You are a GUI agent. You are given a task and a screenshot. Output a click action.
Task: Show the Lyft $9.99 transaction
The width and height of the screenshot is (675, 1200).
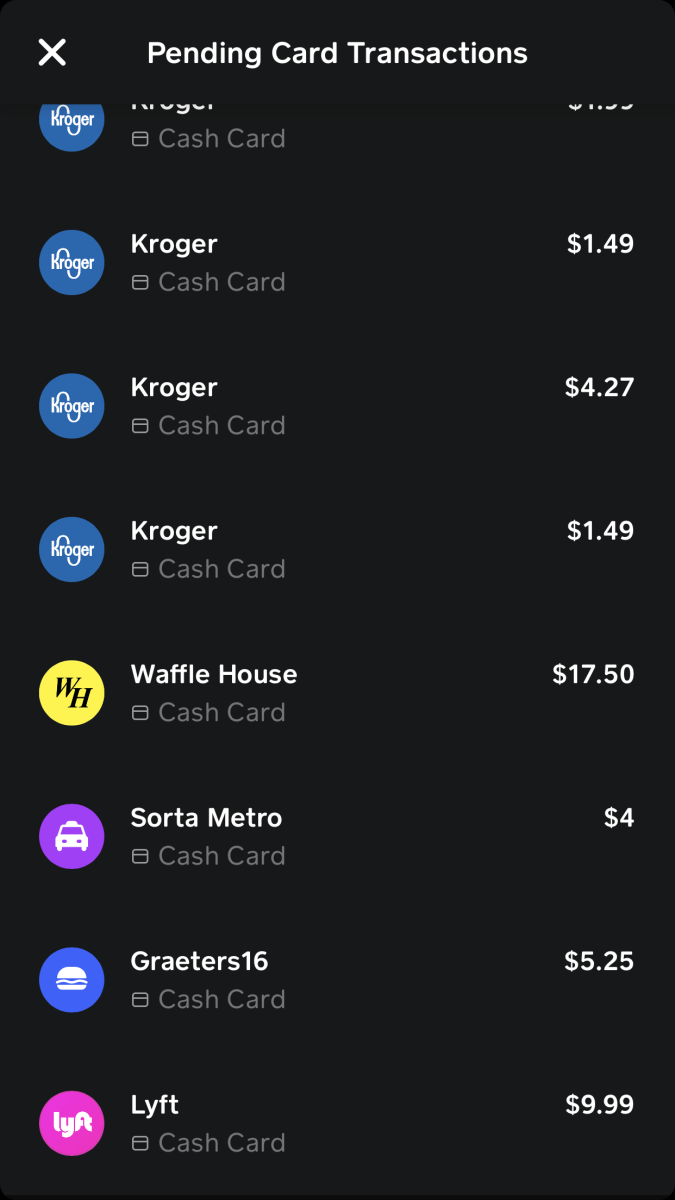(336, 1123)
